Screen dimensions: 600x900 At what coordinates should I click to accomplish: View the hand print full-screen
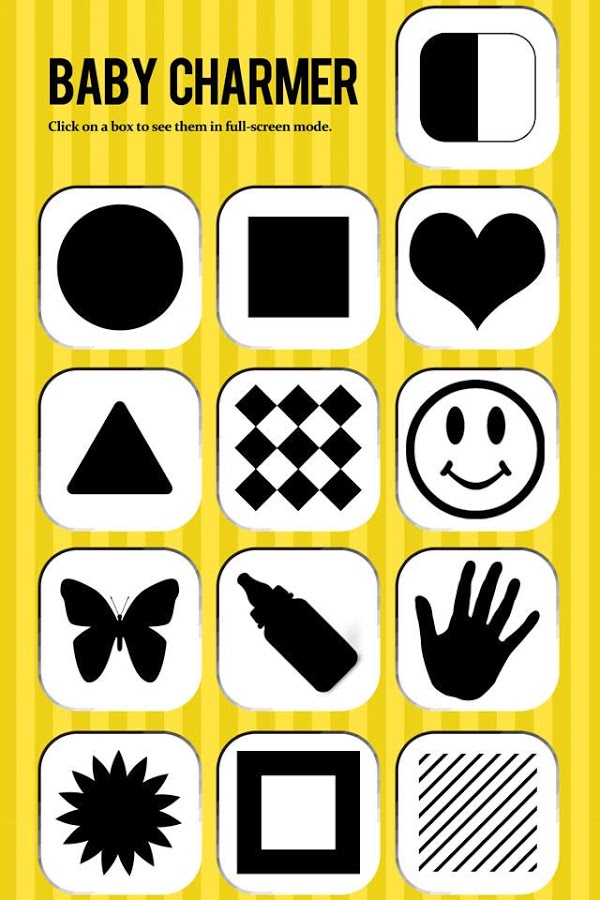pyautogui.click(x=478, y=630)
